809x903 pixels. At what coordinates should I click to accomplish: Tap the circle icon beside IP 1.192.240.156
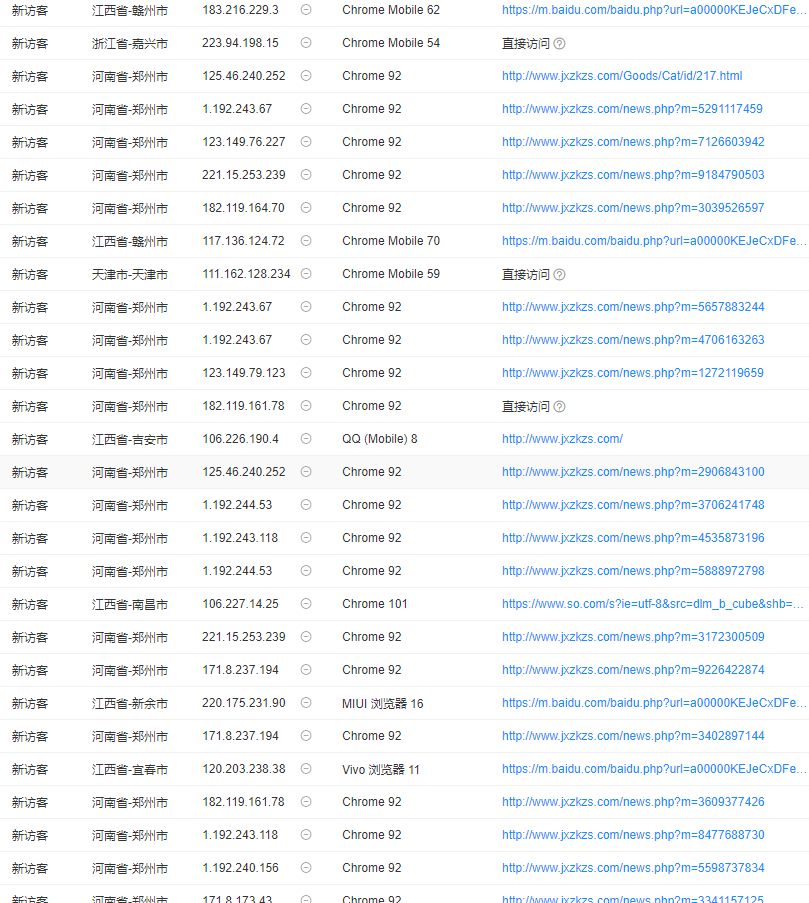point(306,868)
